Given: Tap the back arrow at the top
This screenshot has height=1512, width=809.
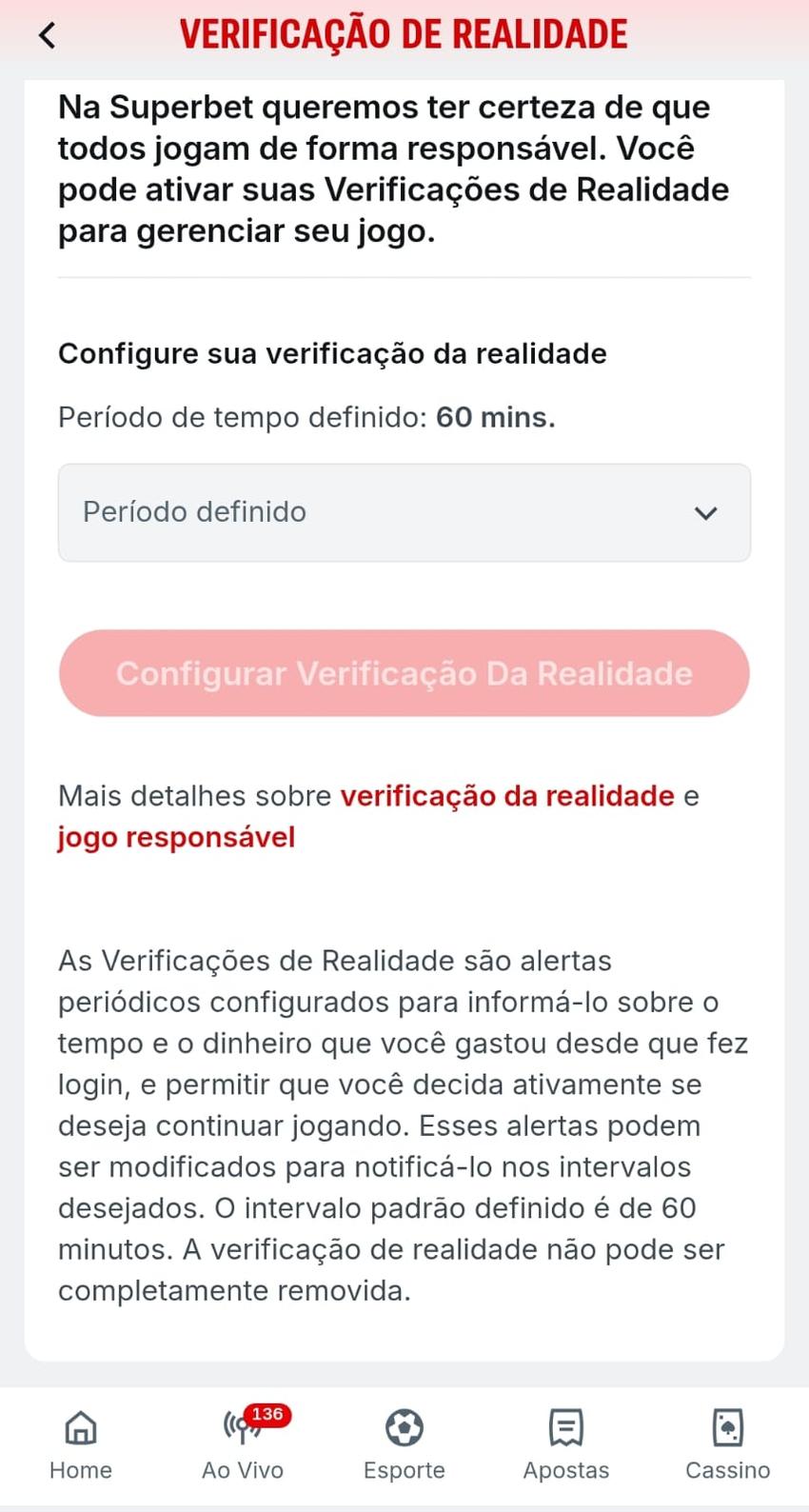Looking at the screenshot, I should click(x=45, y=33).
